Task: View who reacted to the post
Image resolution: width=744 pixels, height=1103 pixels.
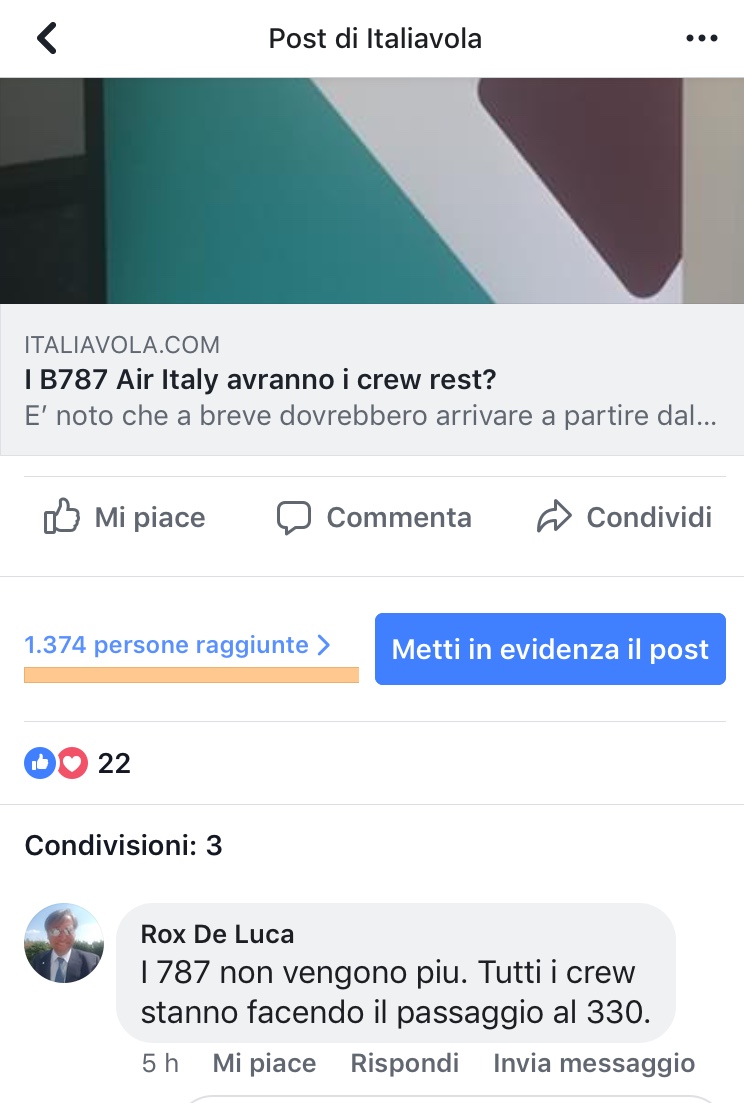Action: point(78,764)
